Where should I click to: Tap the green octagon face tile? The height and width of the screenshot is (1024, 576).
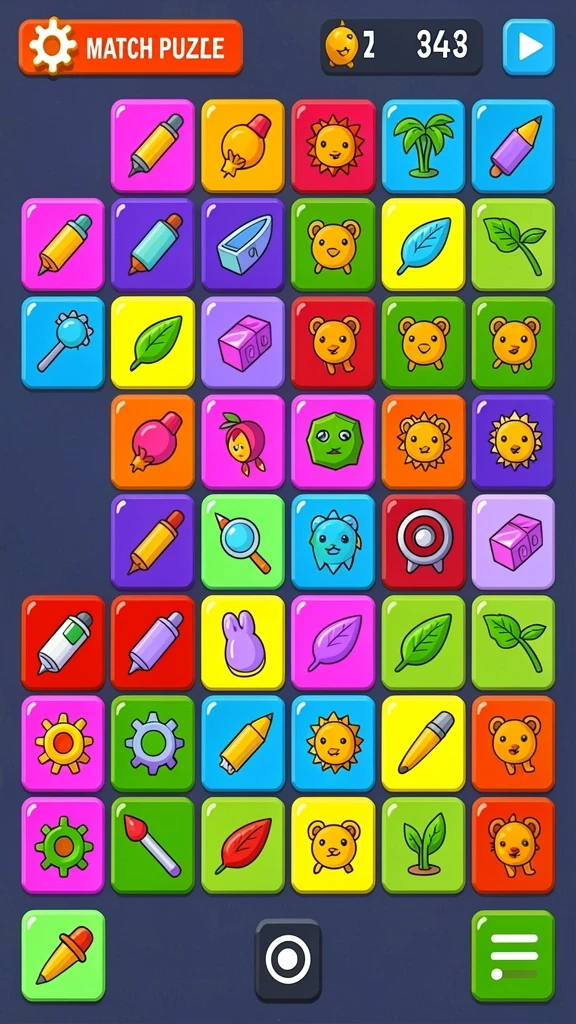click(x=333, y=441)
